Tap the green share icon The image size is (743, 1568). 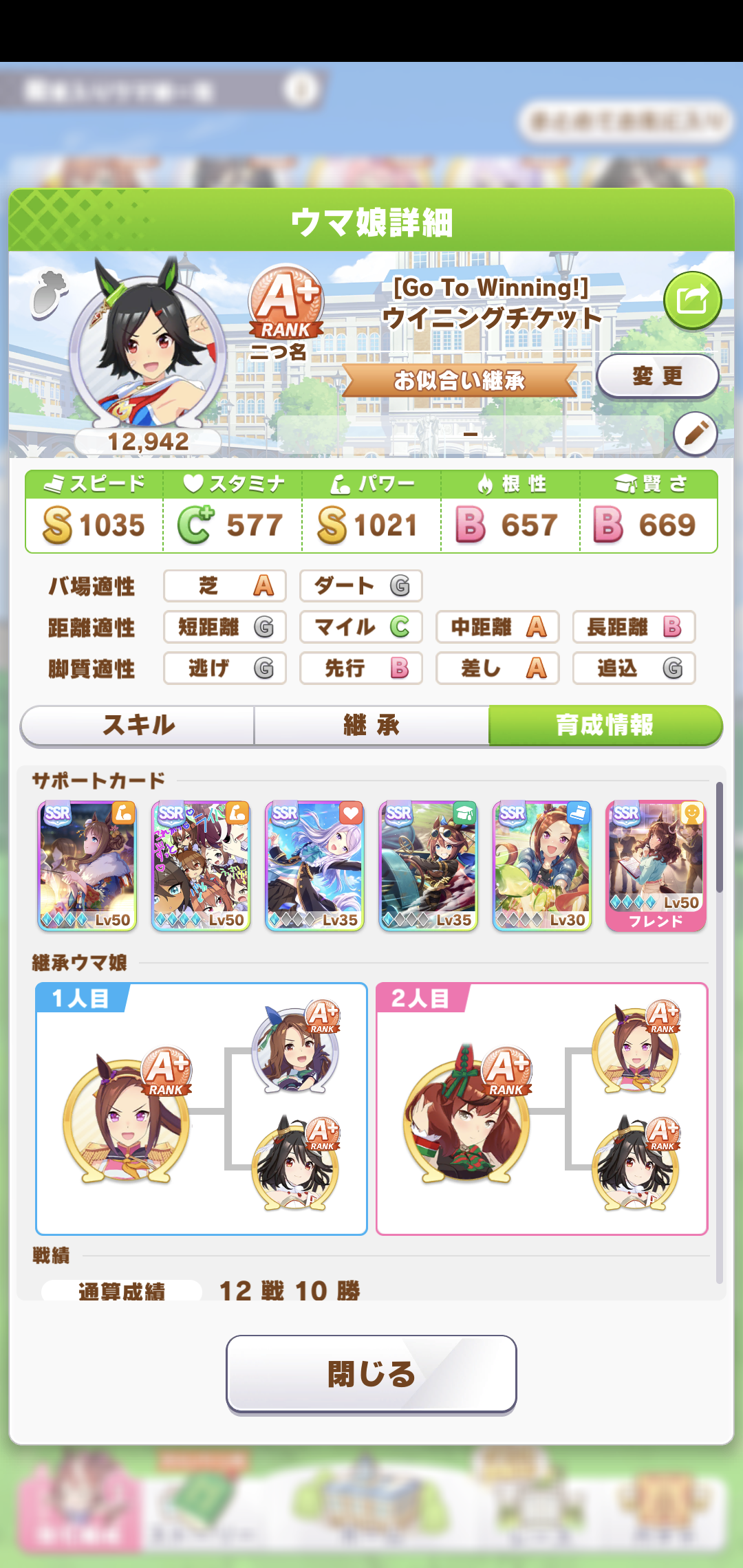pyautogui.click(x=692, y=301)
